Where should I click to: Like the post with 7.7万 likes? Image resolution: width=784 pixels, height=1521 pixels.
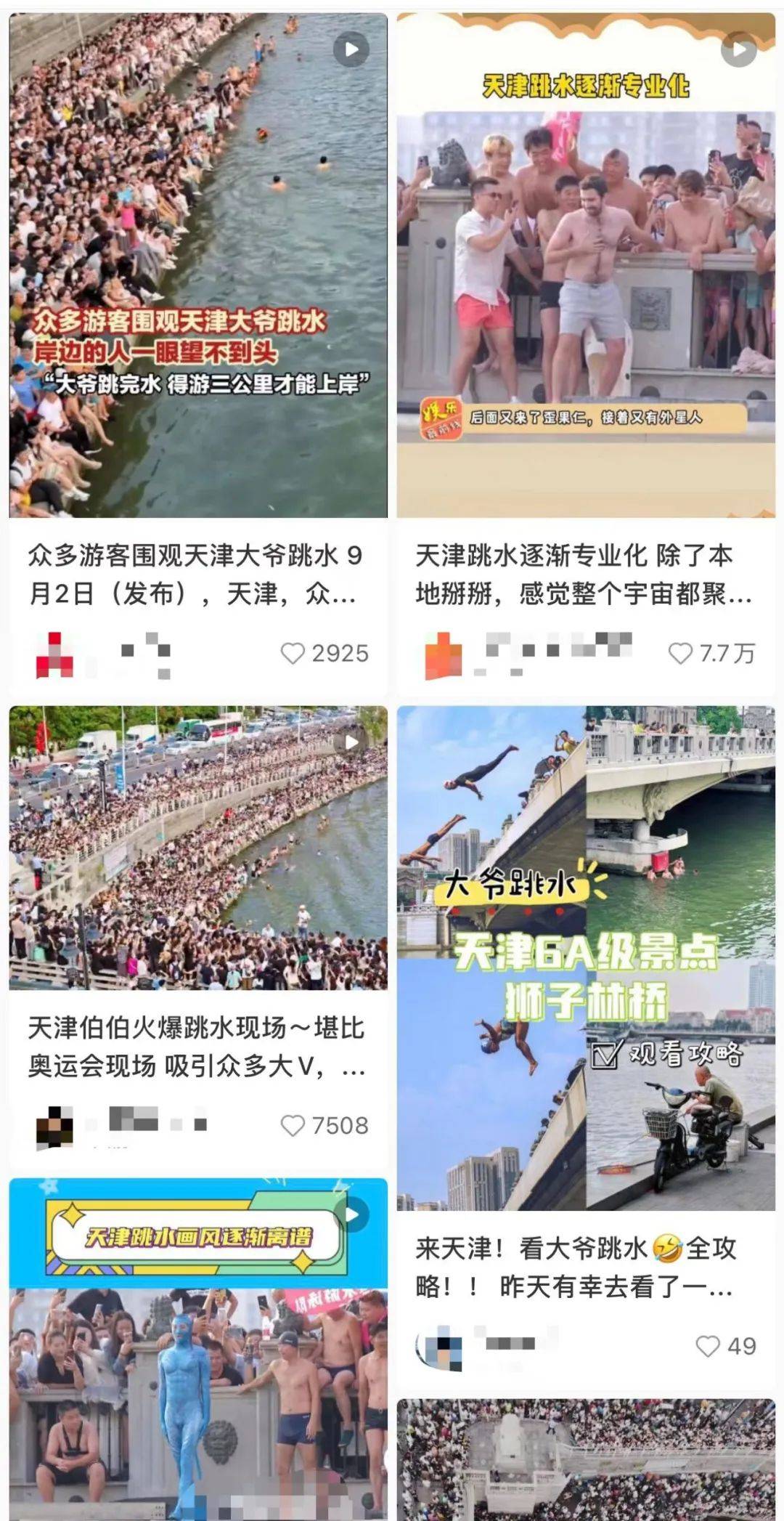[680, 654]
